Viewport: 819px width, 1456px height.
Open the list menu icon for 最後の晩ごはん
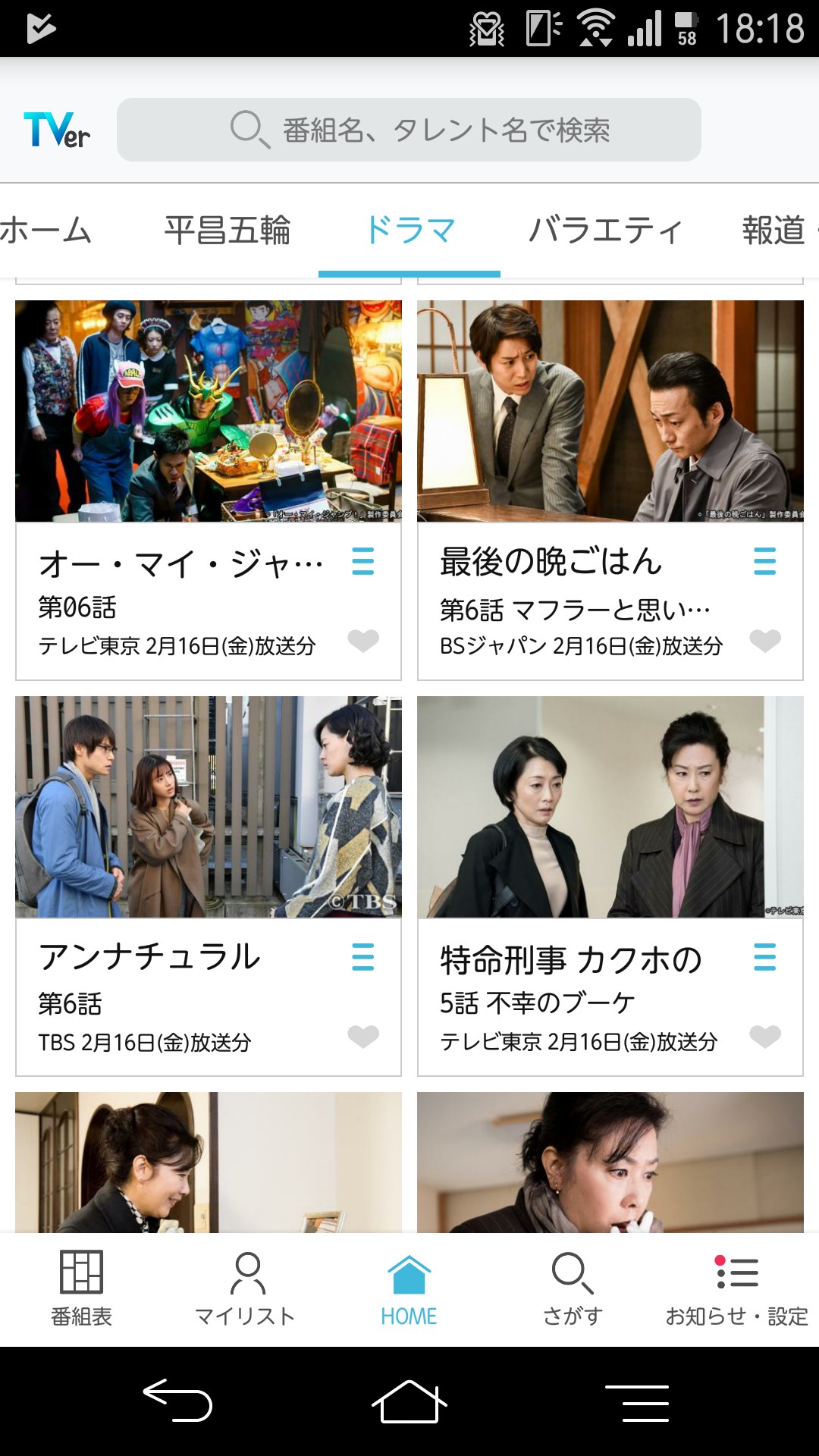tap(765, 561)
